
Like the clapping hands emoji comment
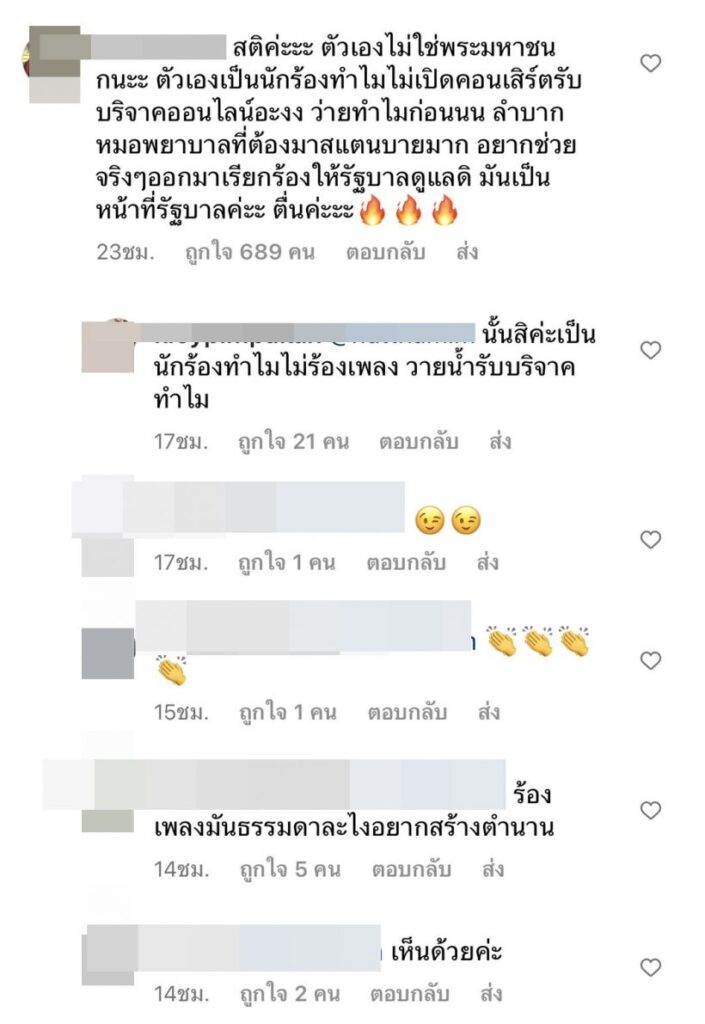point(650,660)
